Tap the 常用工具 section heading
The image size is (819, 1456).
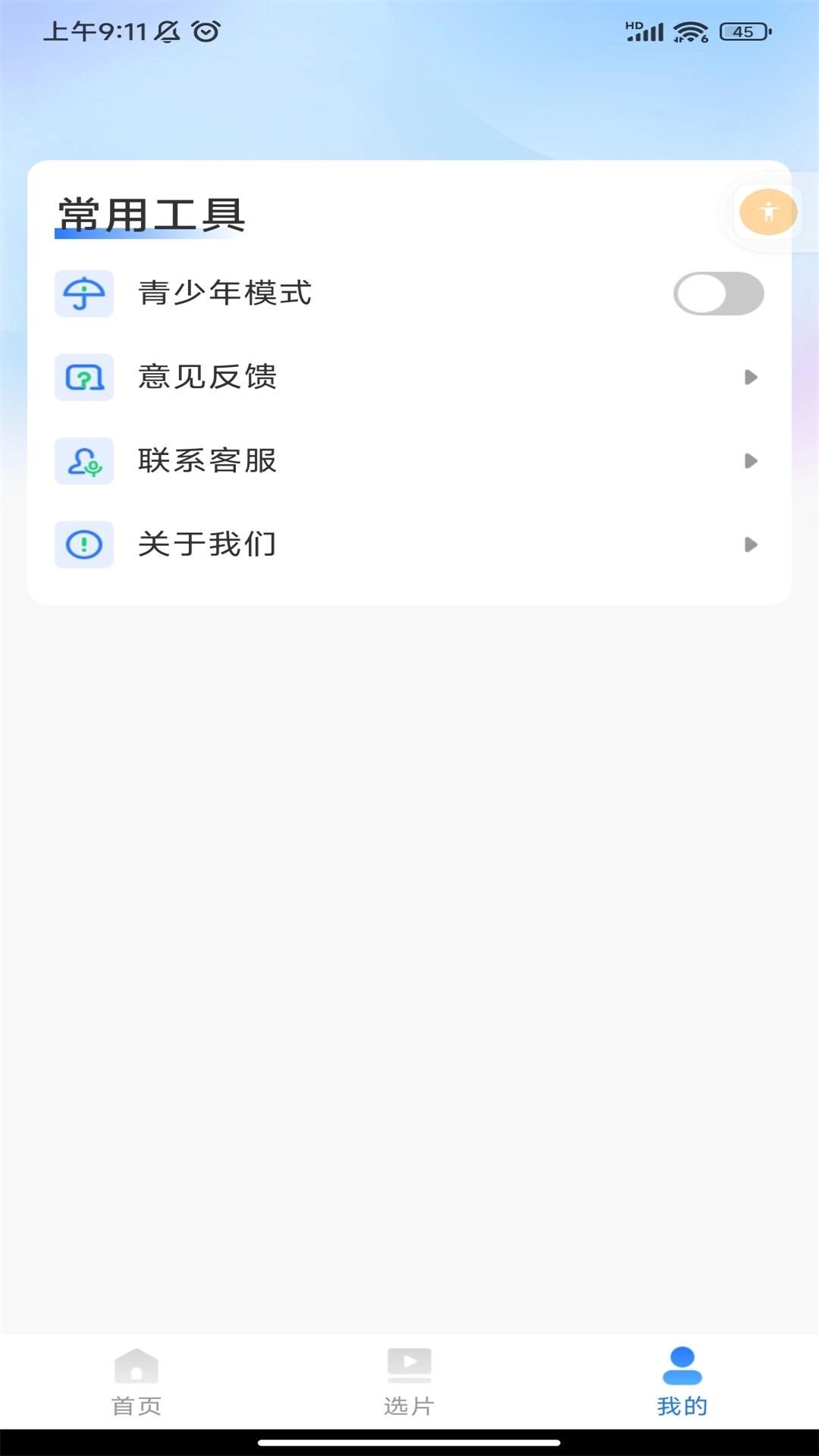point(149,215)
